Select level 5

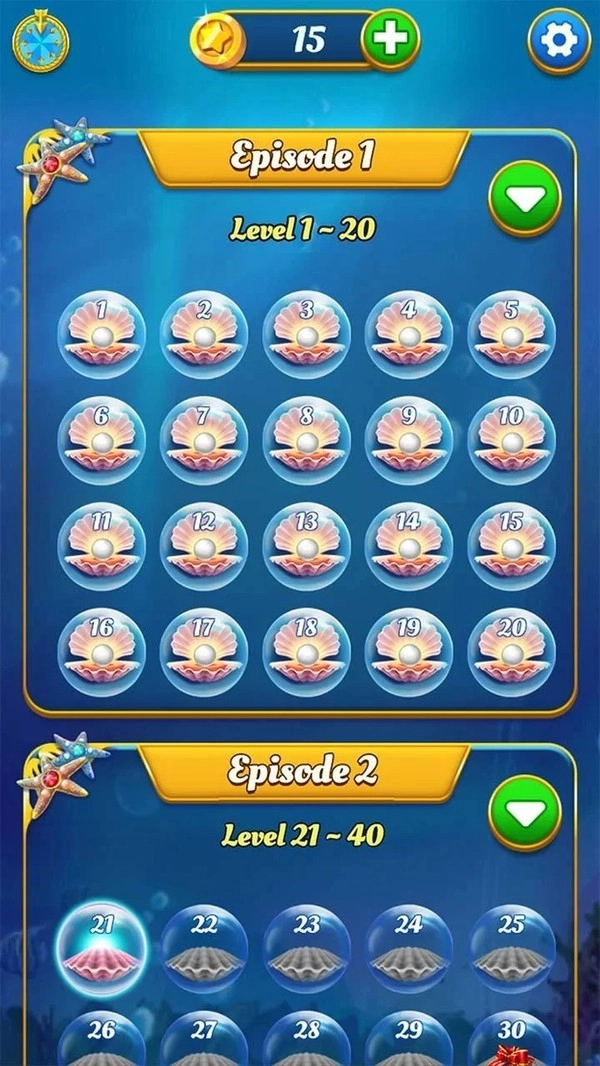tap(511, 334)
